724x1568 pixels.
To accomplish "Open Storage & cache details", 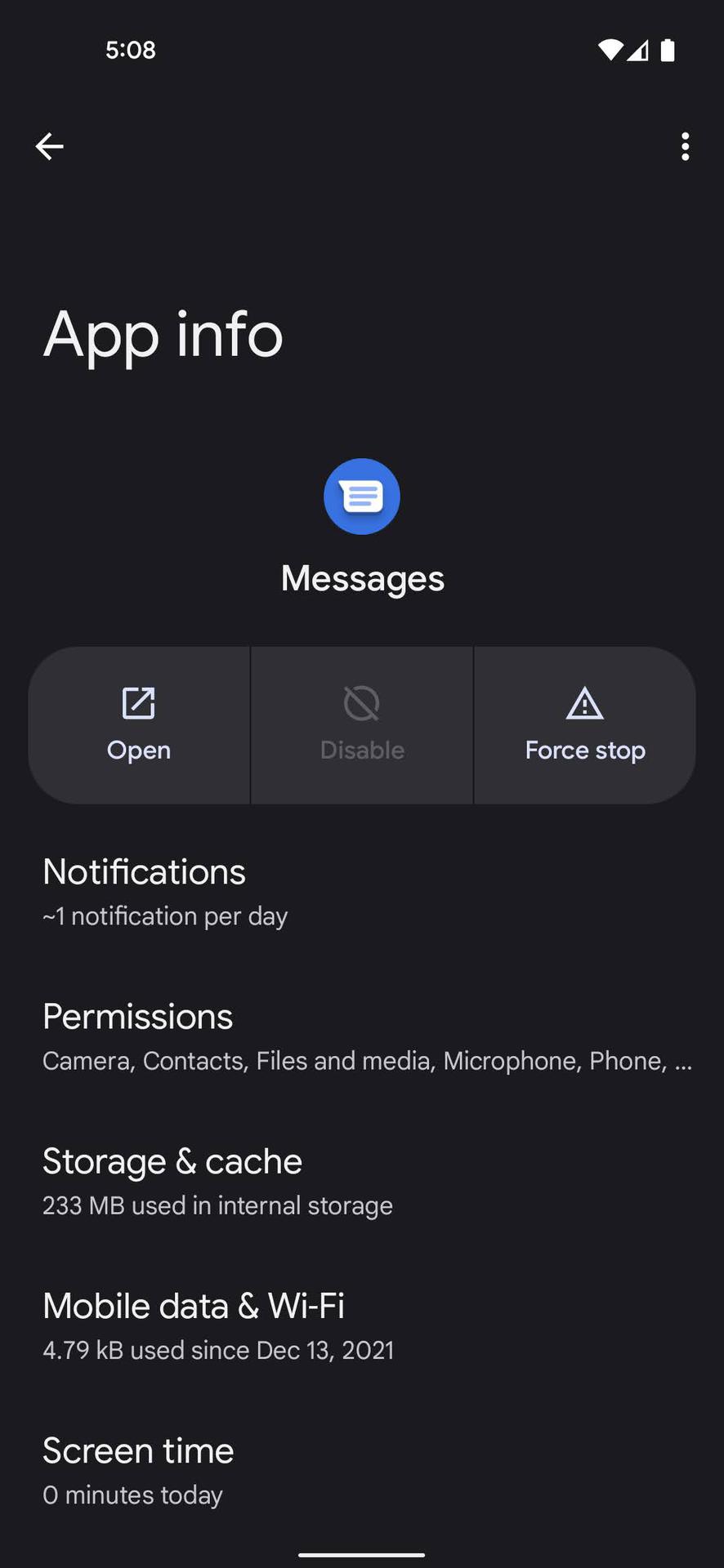I will pyautogui.click(x=362, y=1181).
